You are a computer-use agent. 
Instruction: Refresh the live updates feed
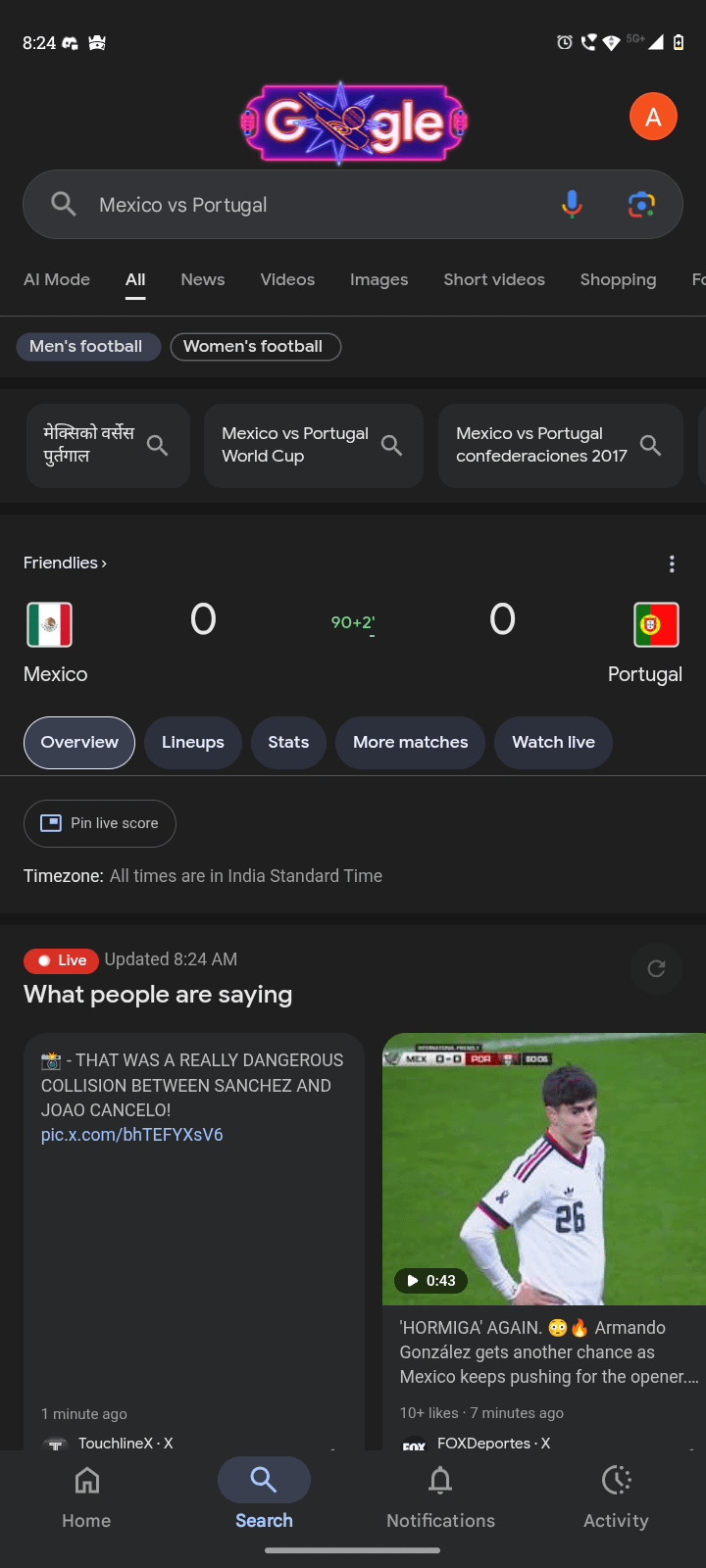click(x=656, y=968)
